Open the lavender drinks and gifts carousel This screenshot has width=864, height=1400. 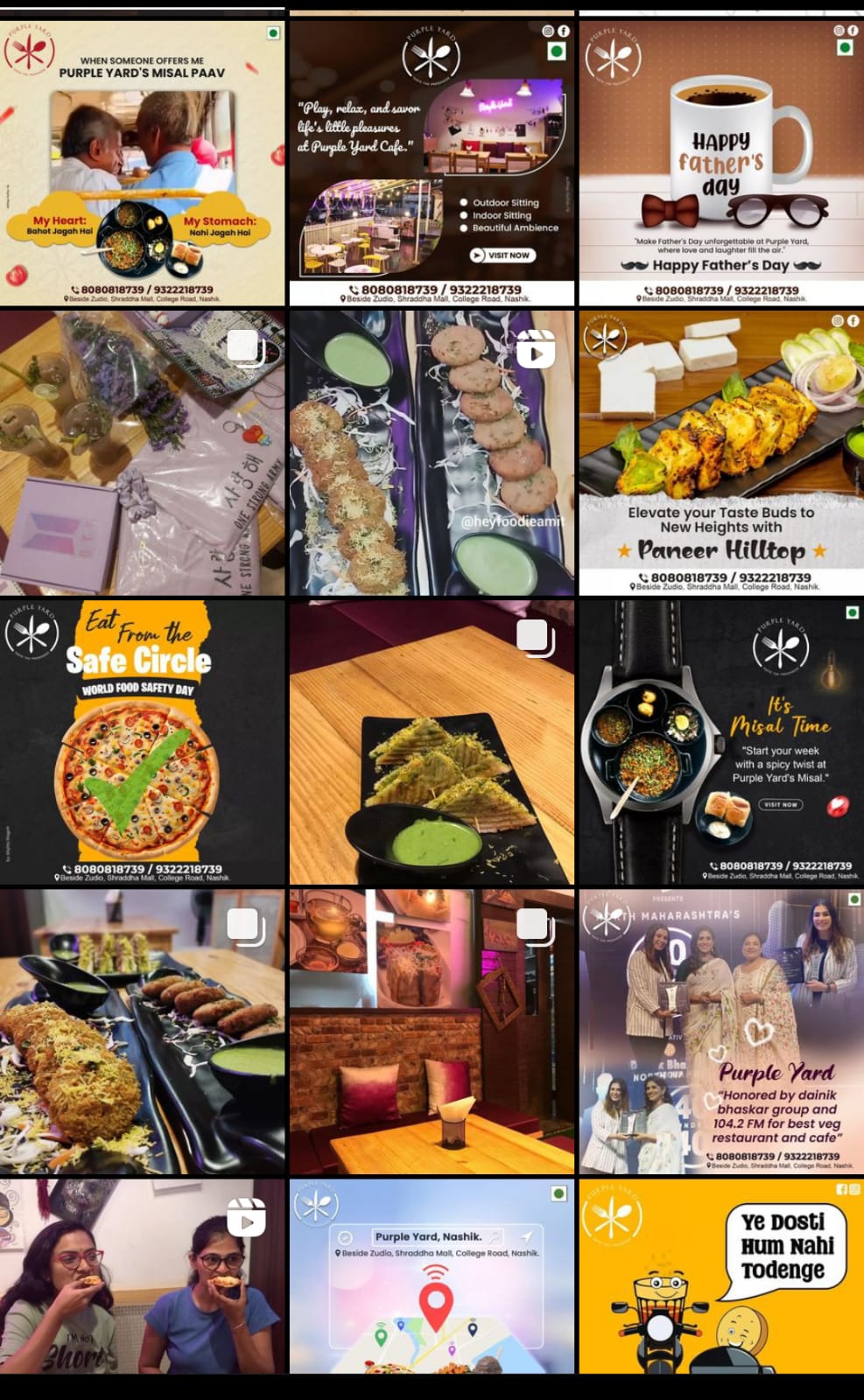tap(142, 452)
